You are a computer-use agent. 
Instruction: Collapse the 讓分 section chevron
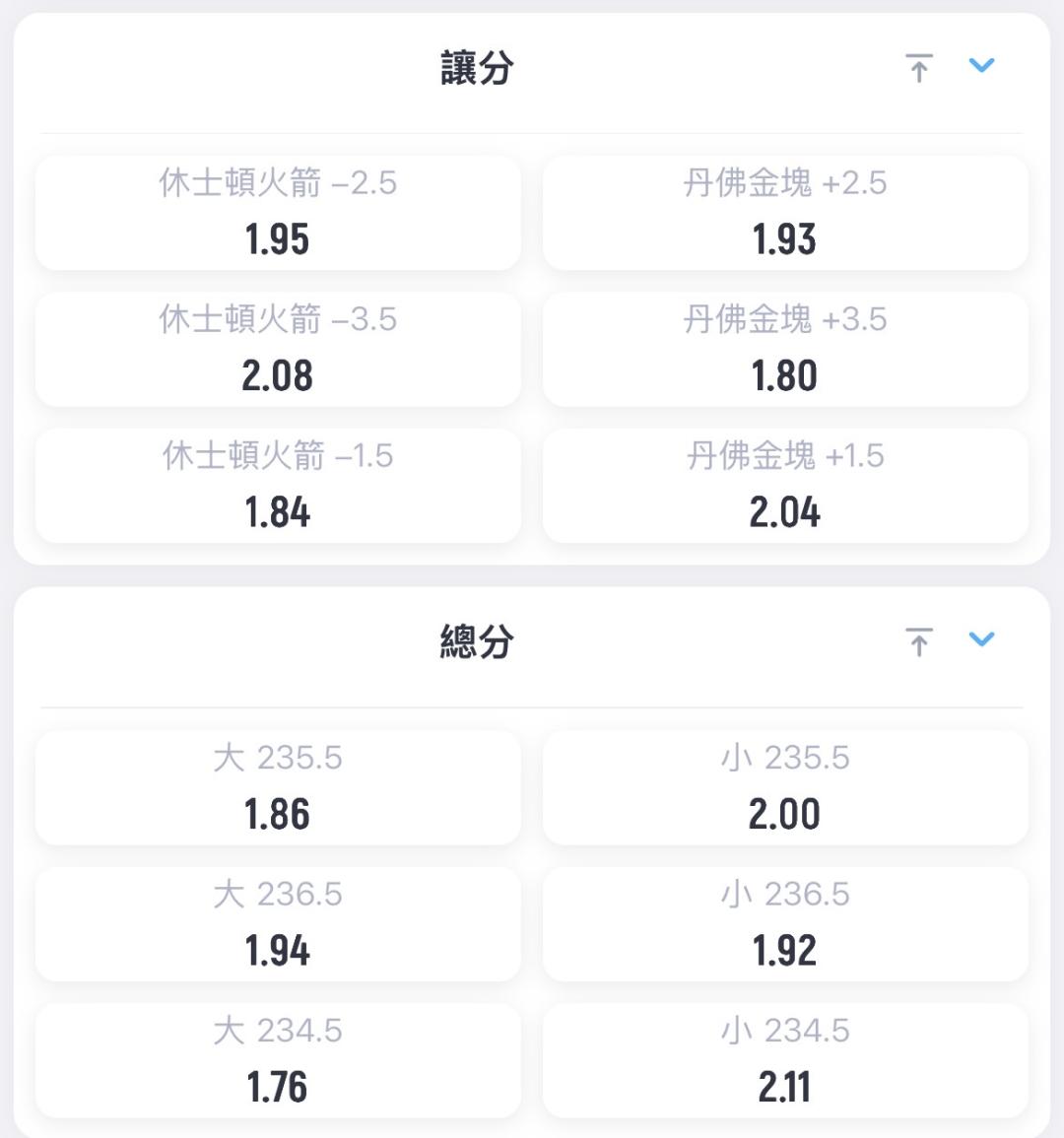pyautogui.click(x=981, y=65)
